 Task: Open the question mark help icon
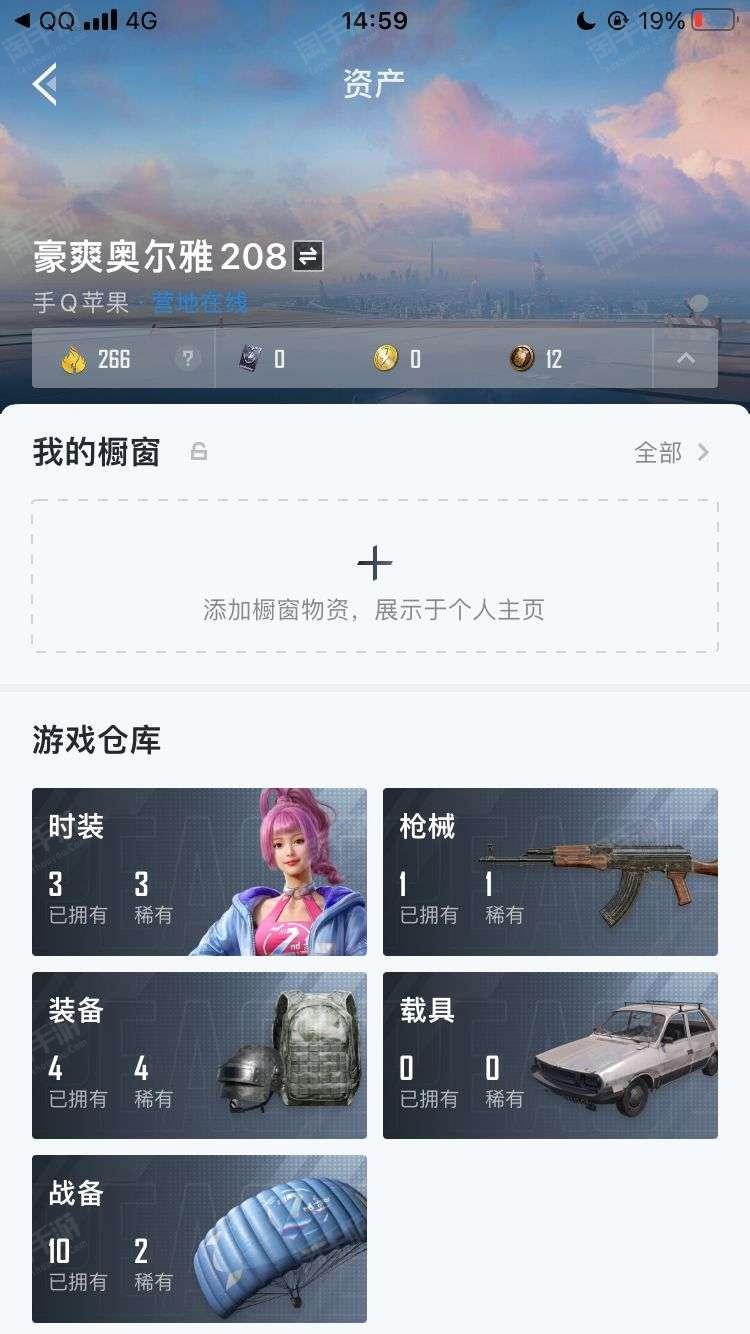(x=187, y=359)
